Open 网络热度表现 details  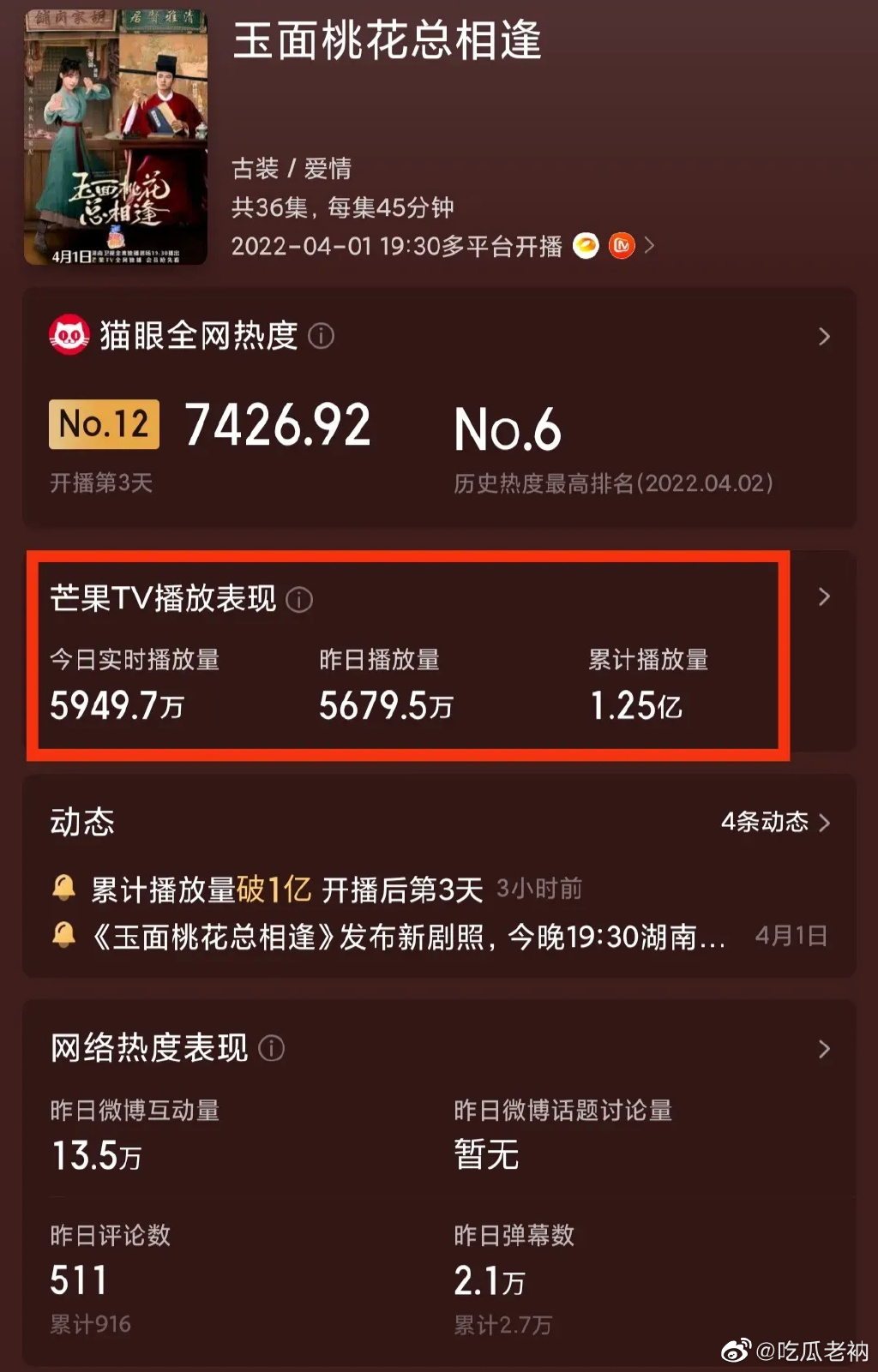pyautogui.click(x=823, y=1049)
